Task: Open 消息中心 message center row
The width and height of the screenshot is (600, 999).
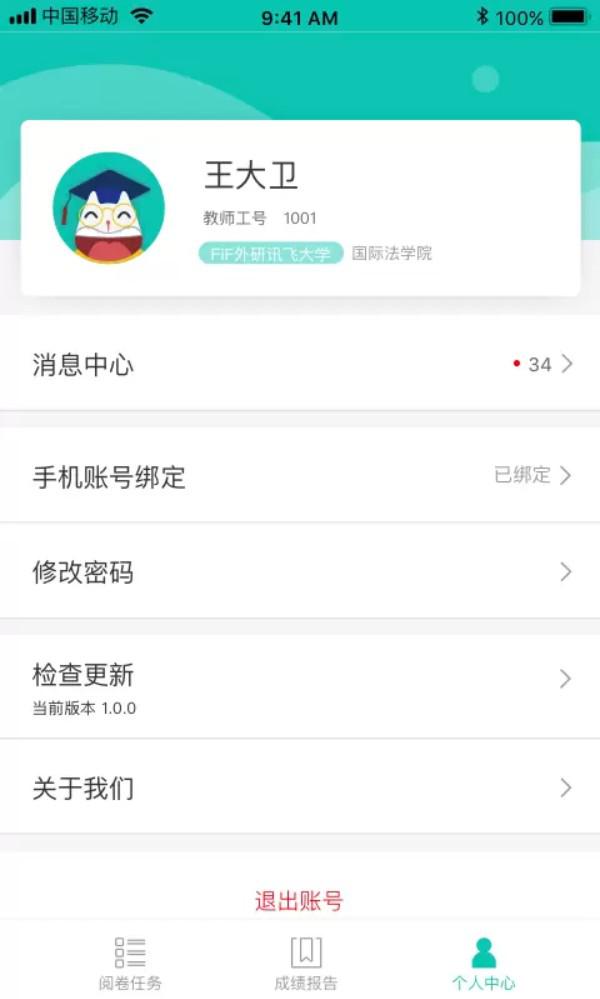Action: click(300, 364)
